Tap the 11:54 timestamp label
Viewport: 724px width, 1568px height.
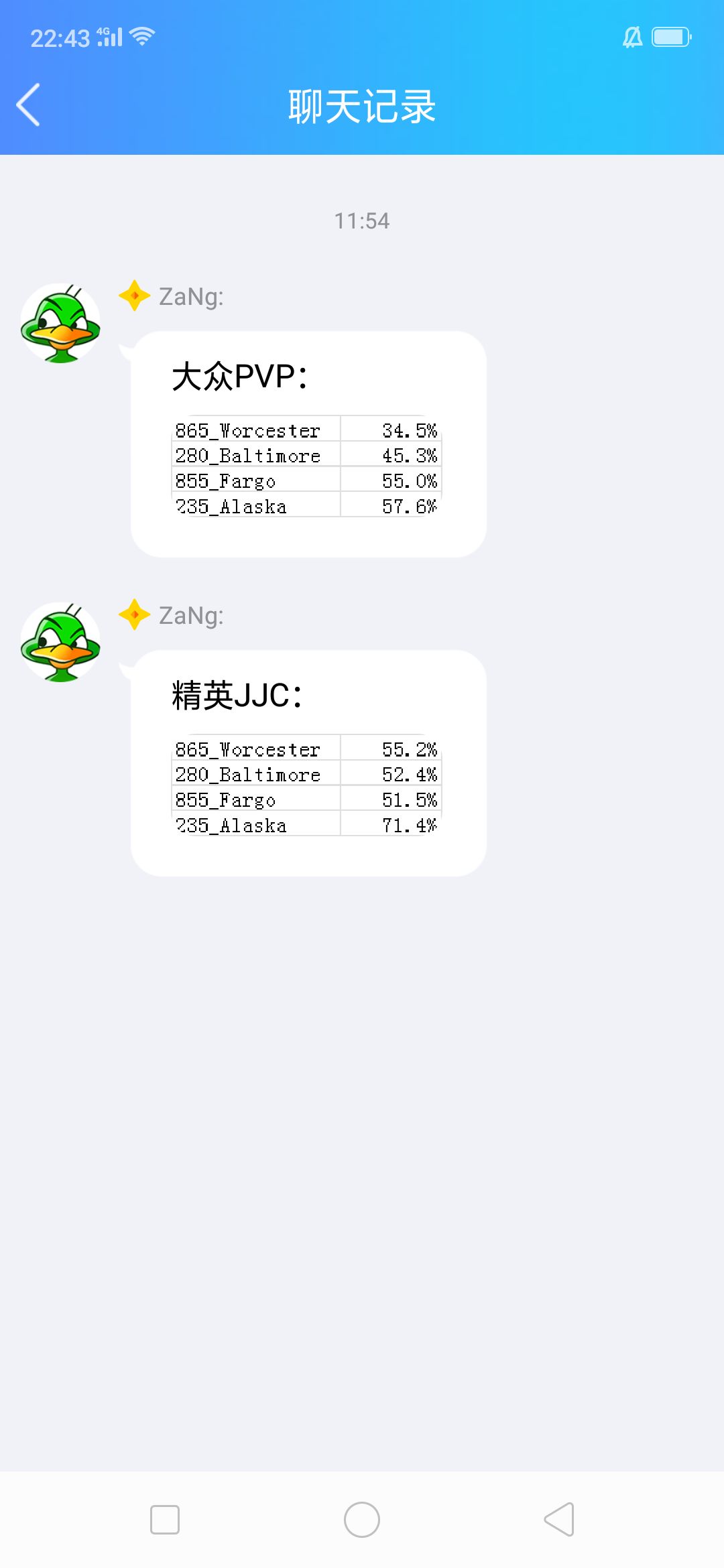pos(362,221)
